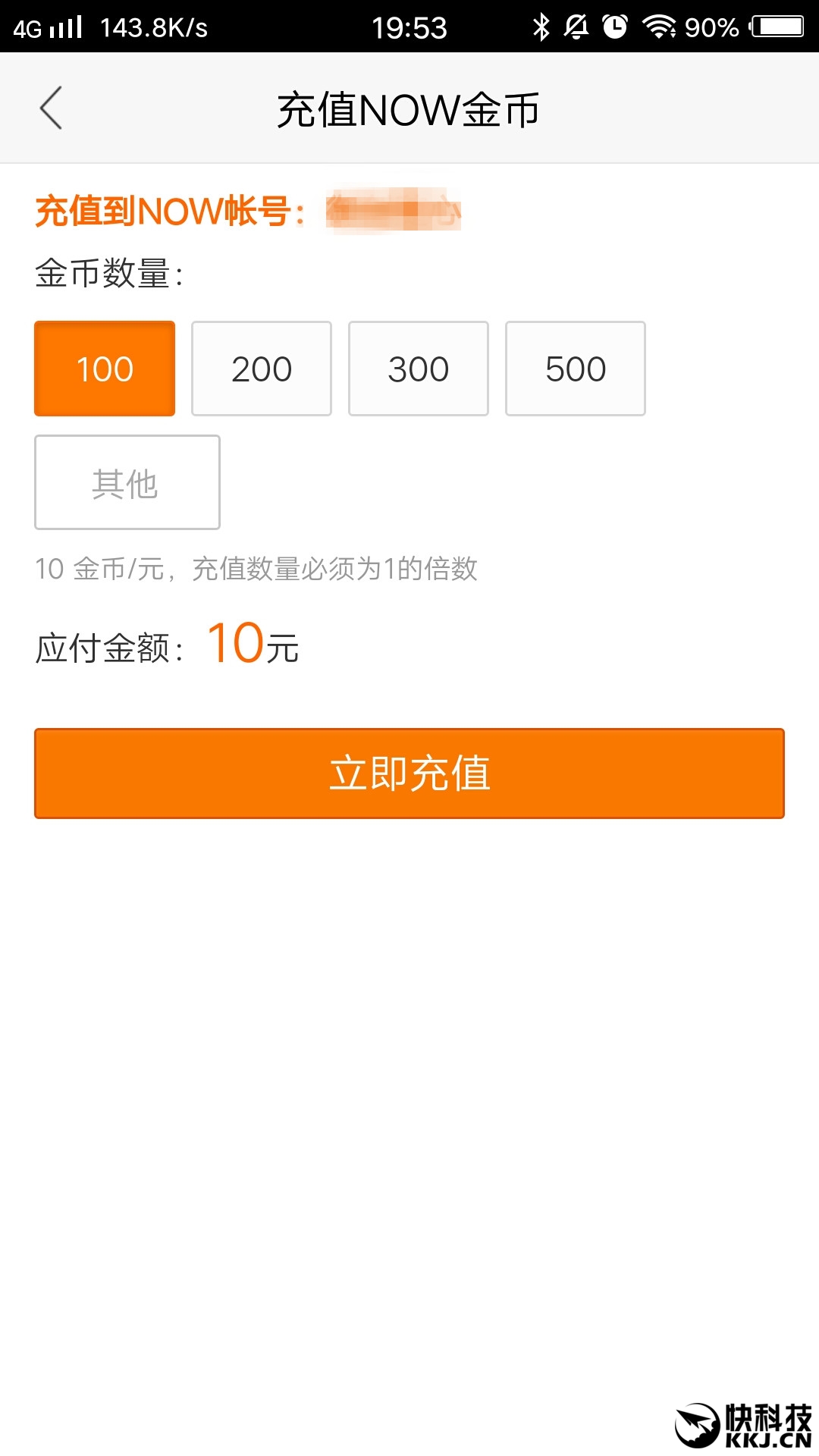The height and width of the screenshot is (1456, 819).
Task: Tap the 立即充值 recharge button
Action: point(409,773)
